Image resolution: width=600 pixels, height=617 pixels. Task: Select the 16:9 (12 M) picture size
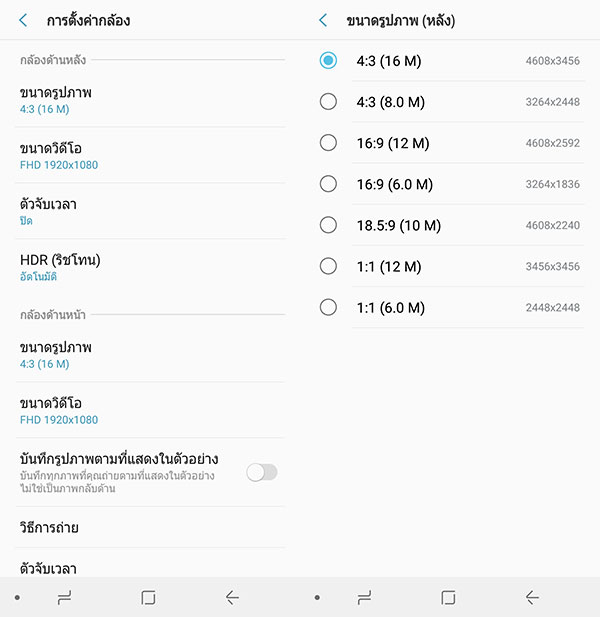(328, 143)
